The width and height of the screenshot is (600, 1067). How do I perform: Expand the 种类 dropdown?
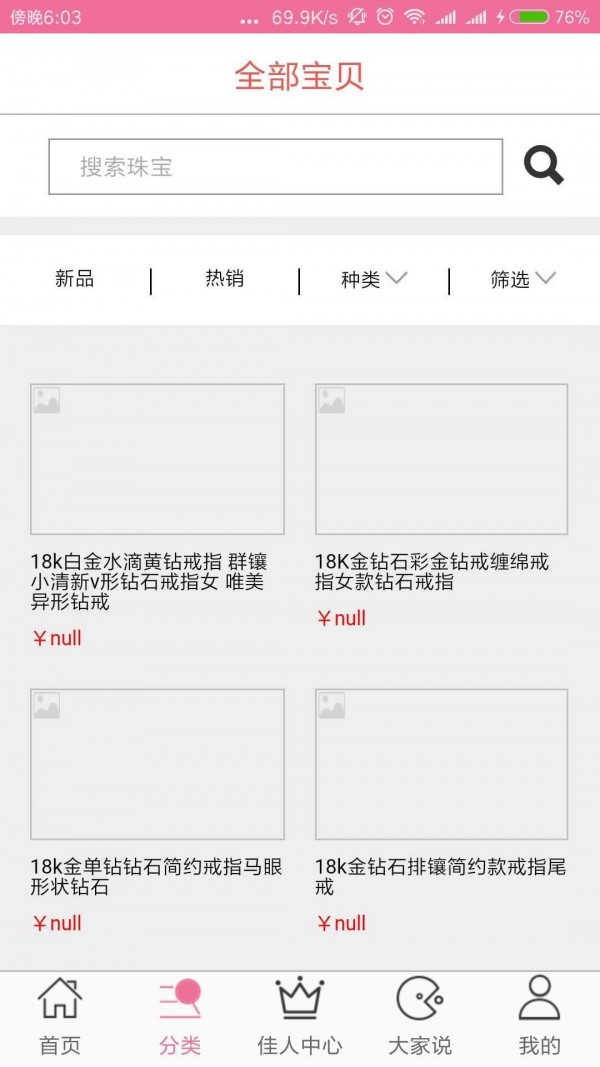coord(374,280)
